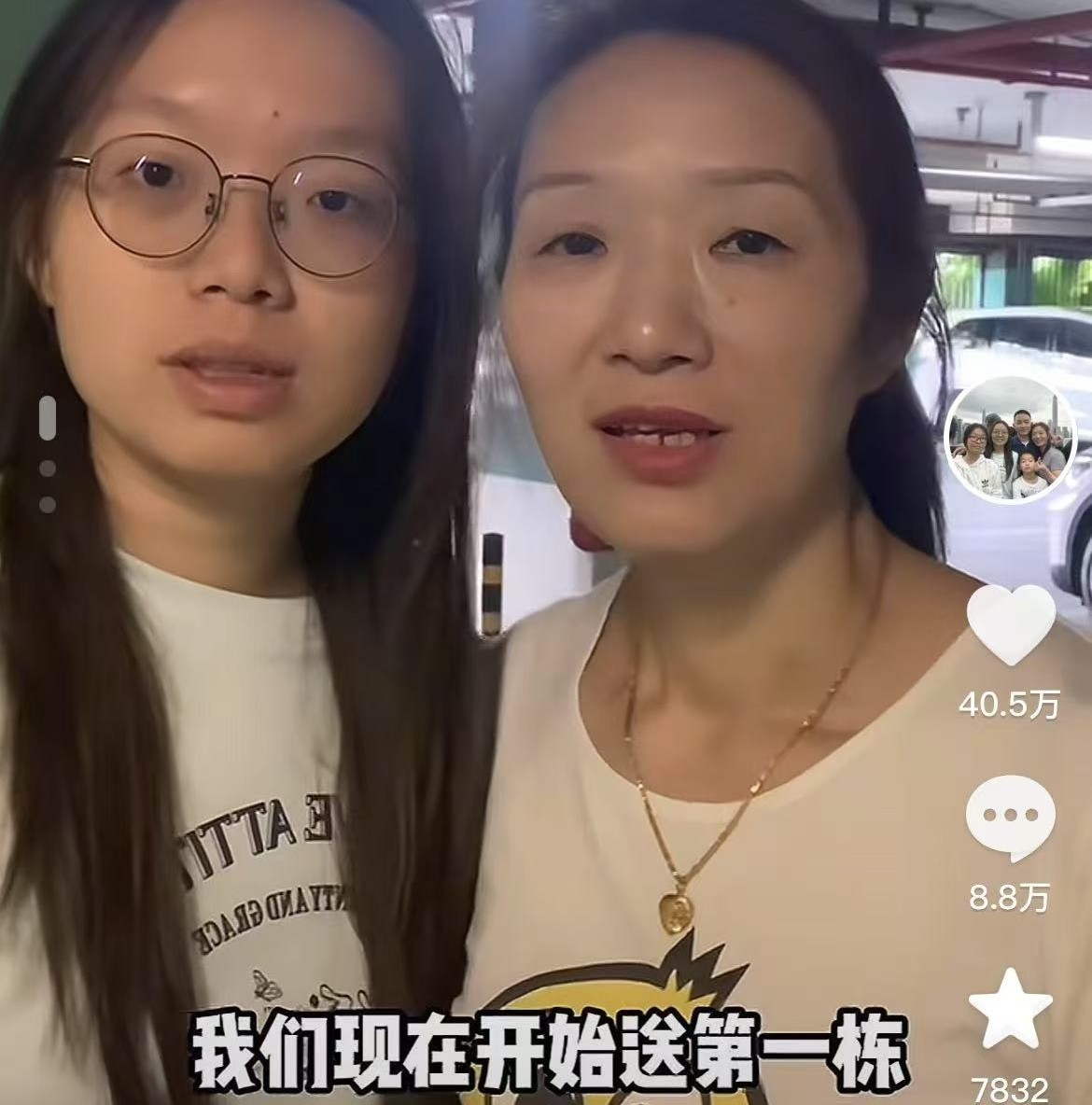Add this video to favorites
This screenshot has height=1105, width=1092.
click(x=1011, y=1009)
